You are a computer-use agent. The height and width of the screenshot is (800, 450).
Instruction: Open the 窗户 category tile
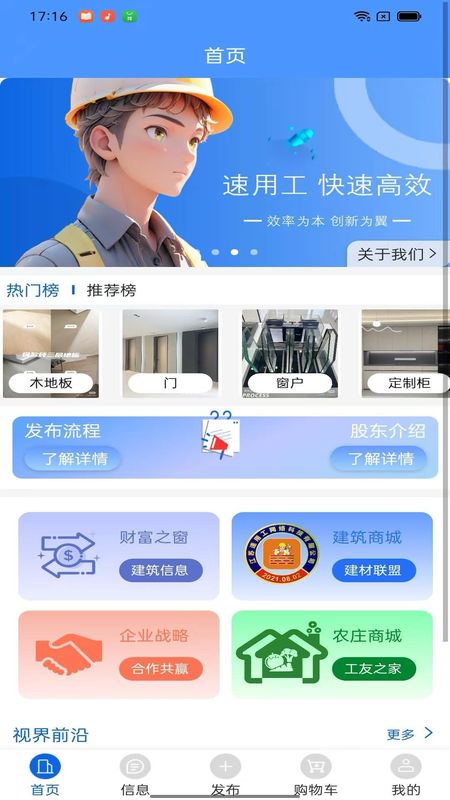tap(290, 354)
